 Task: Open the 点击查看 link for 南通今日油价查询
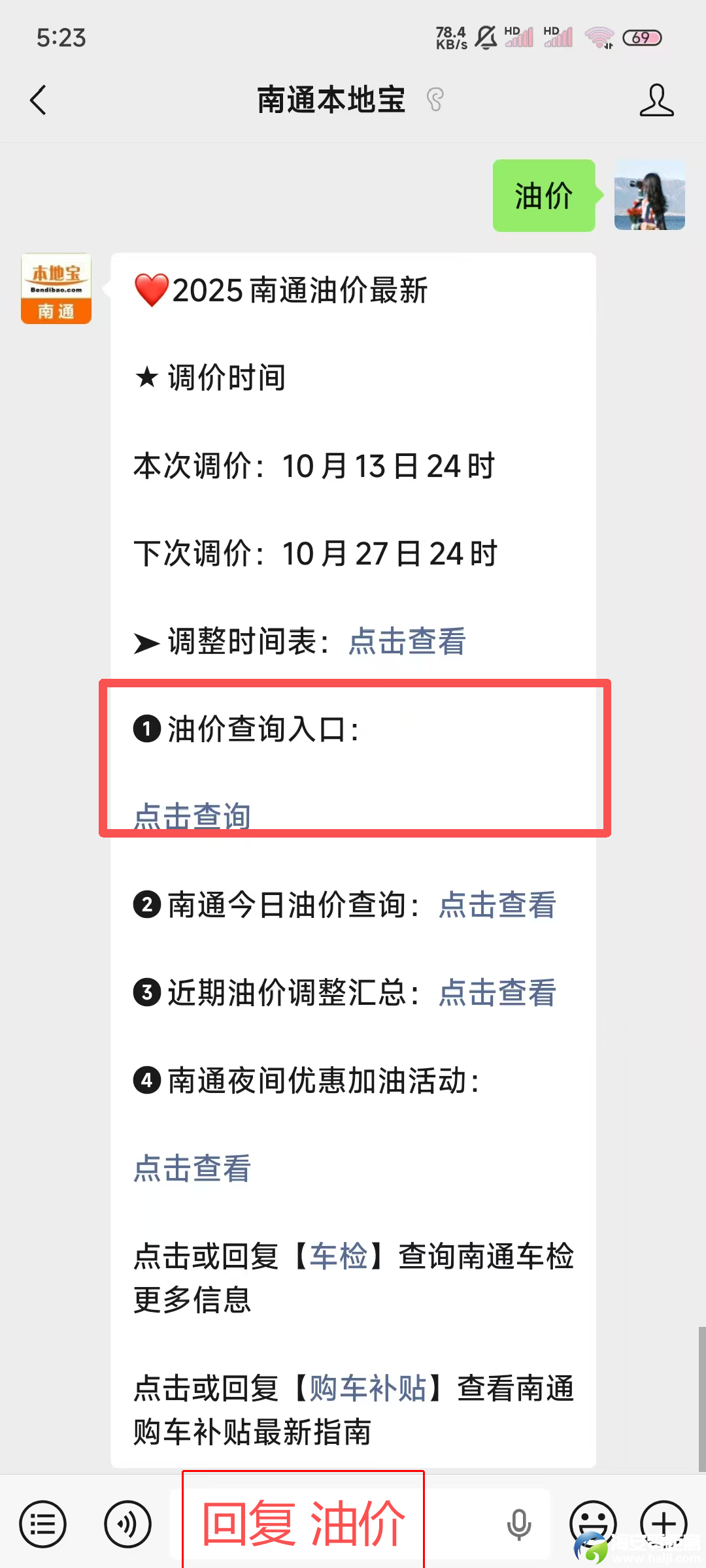coord(497,906)
